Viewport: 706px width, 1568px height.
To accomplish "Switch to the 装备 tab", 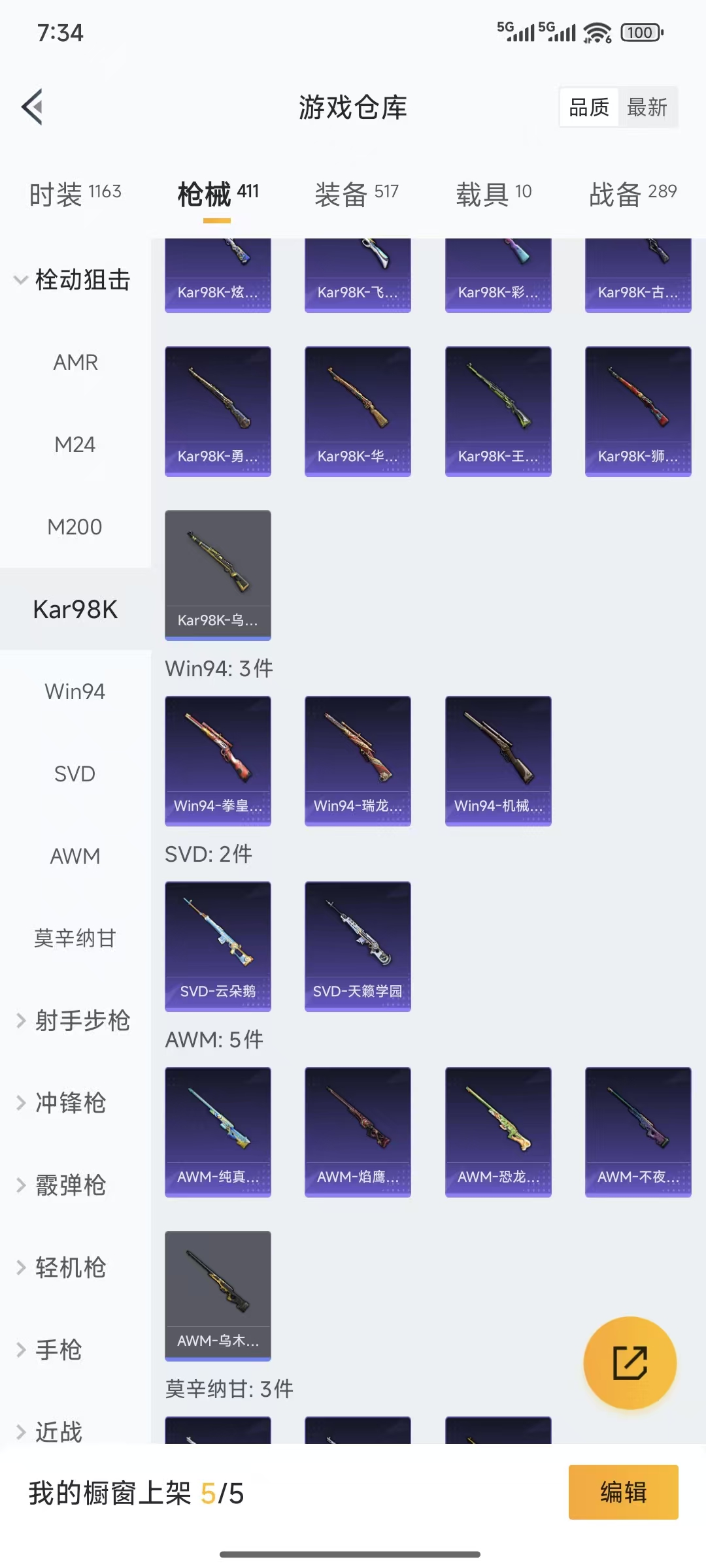I will pos(356,194).
